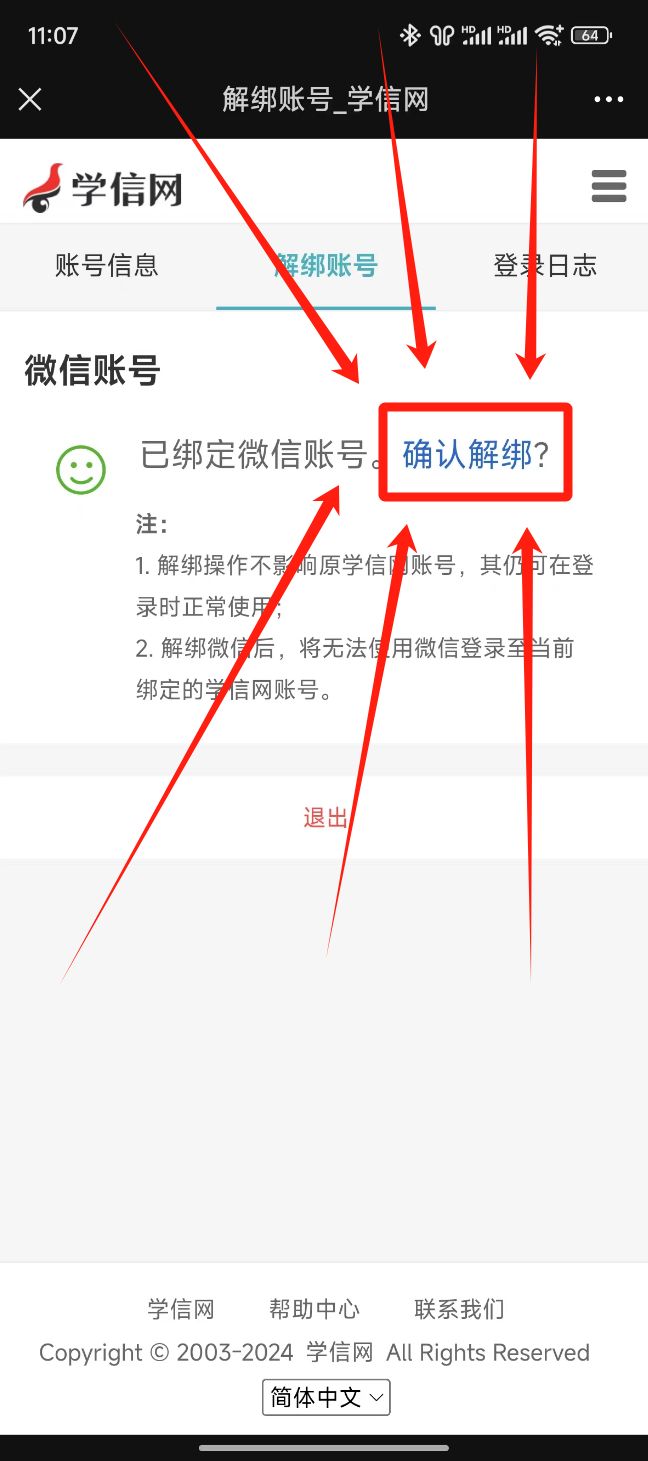This screenshot has height=1461, width=648.
Task: Open 帮助中心 in the footer
Action: click(x=314, y=1309)
